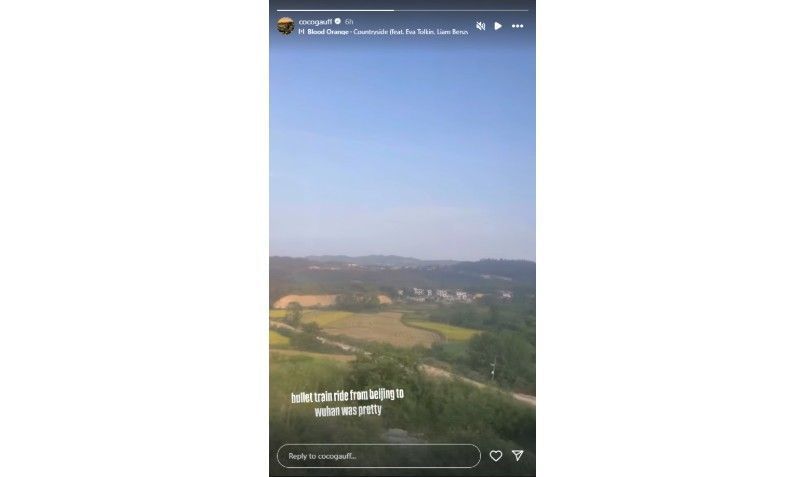This screenshot has width=804, height=477.
Task: Open the three-dot more options menu
Action: [517, 26]
